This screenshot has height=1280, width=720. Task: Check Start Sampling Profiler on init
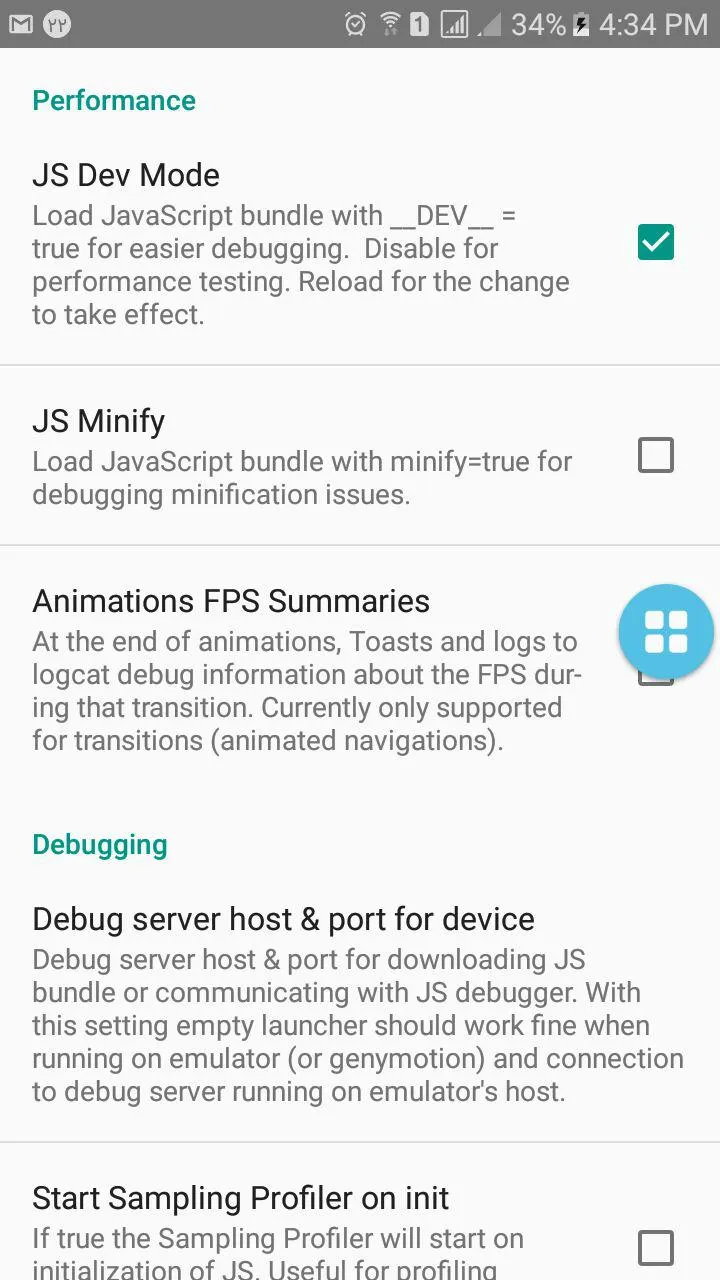656,1248
